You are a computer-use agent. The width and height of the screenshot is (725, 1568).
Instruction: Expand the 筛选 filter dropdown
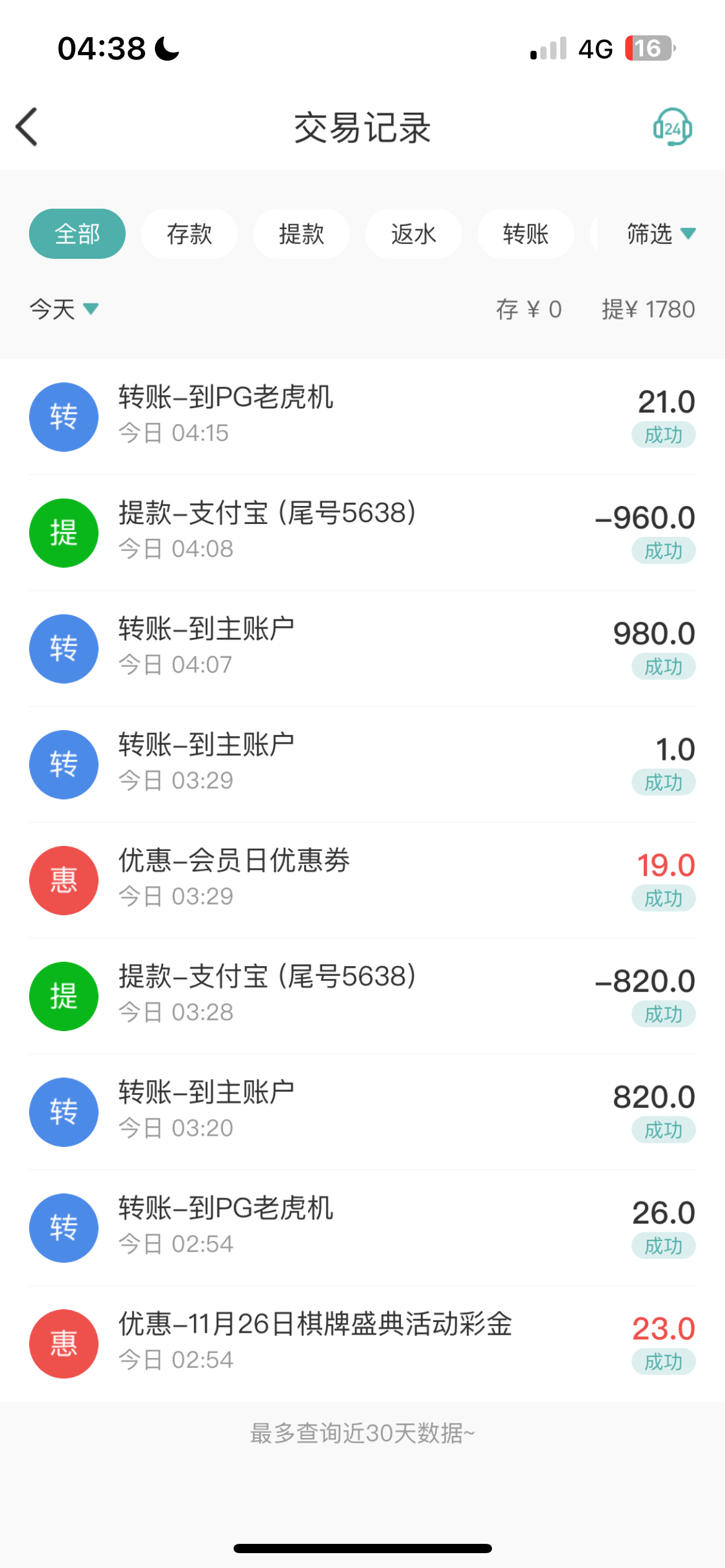tap(661, 234)
